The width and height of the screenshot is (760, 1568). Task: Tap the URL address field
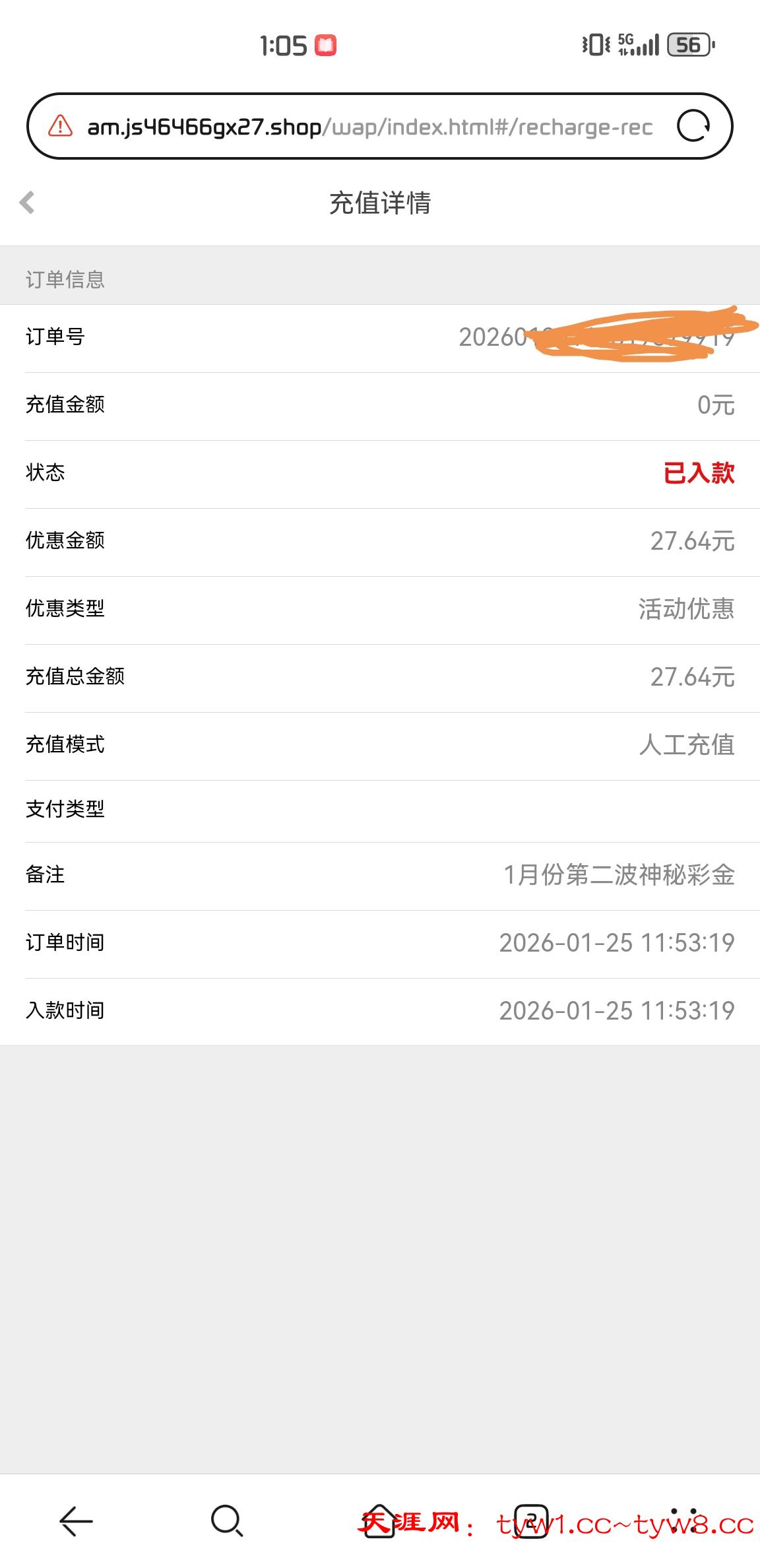pos(369,126)
